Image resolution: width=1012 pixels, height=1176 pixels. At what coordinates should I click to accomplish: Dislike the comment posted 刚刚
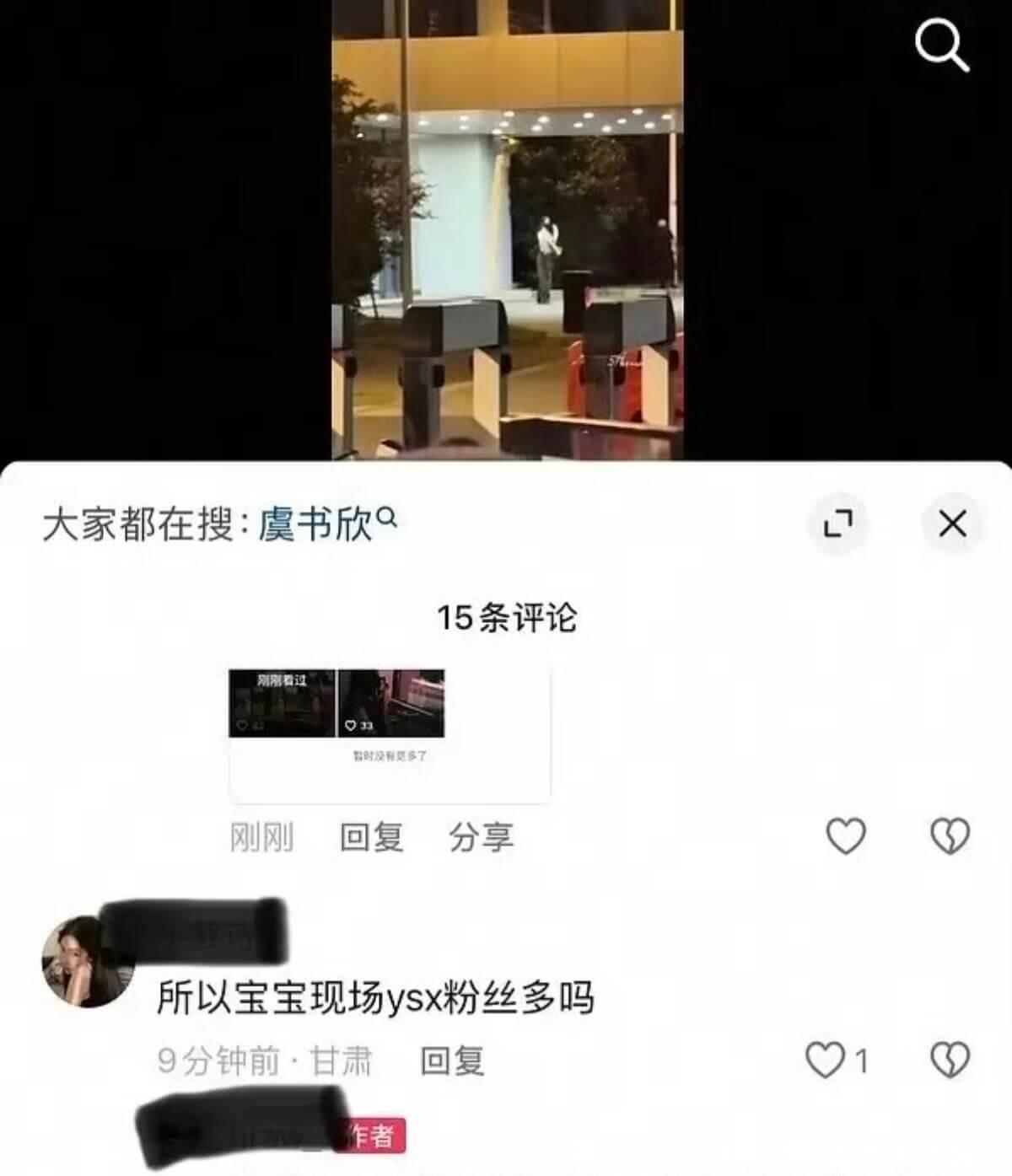[950, 836]
